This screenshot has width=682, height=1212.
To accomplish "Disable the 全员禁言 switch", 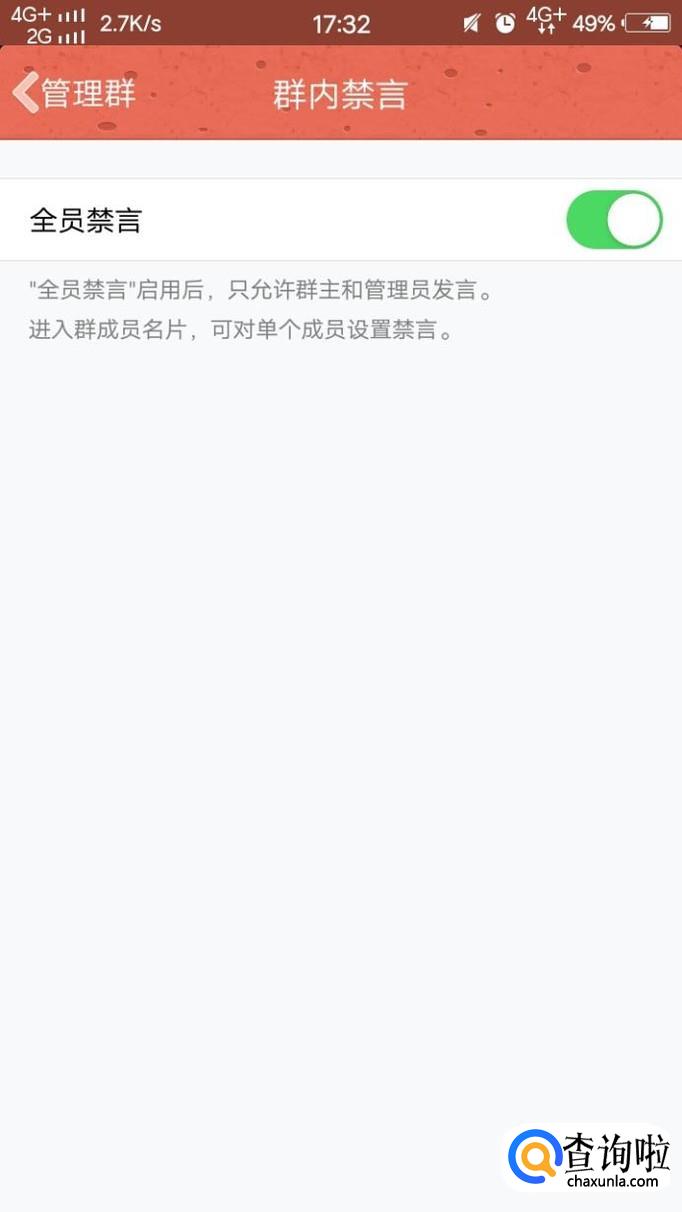I will point(613,220).
